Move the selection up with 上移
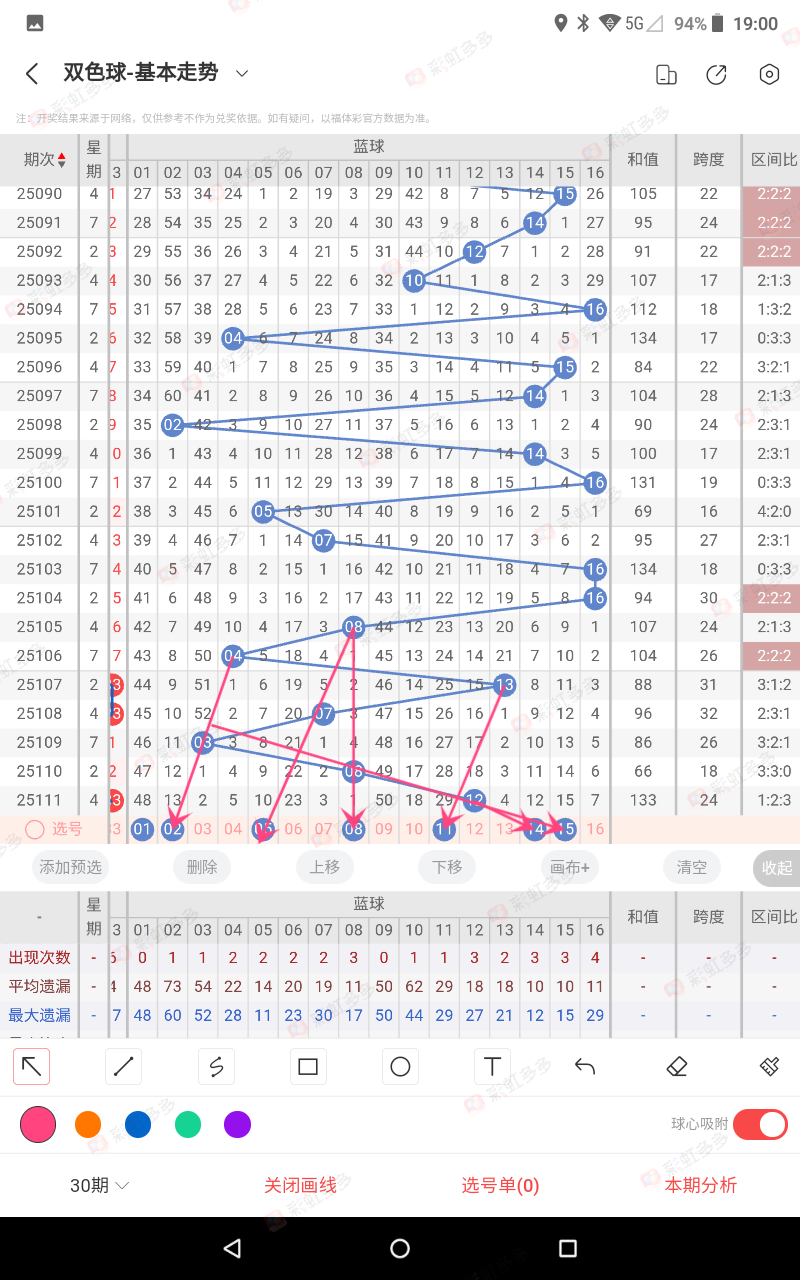 (324, 867)
